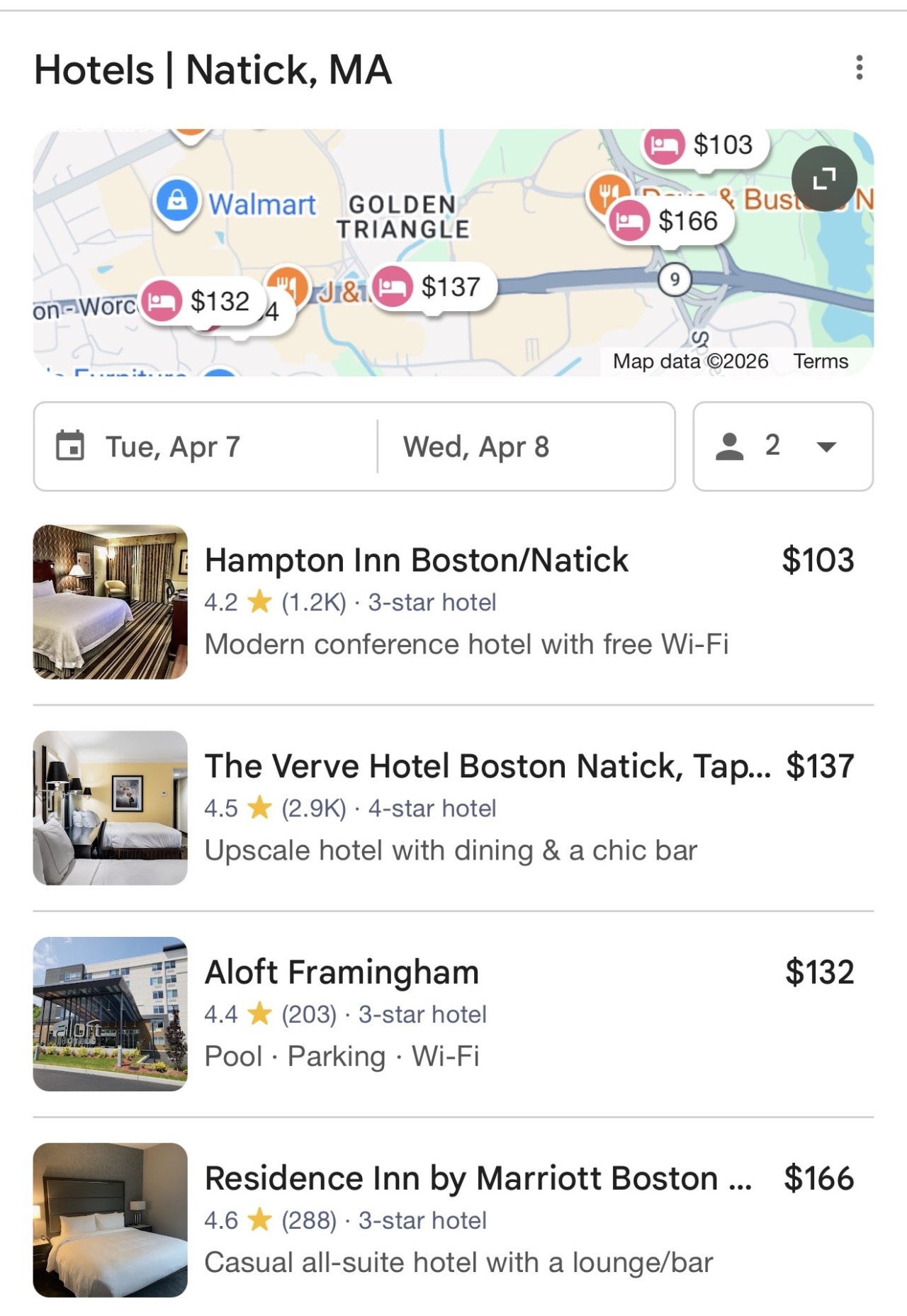The height and width of the screenshot is (1316, 907).
Task: Expand the map to full screen
Action: coord(824,179)
